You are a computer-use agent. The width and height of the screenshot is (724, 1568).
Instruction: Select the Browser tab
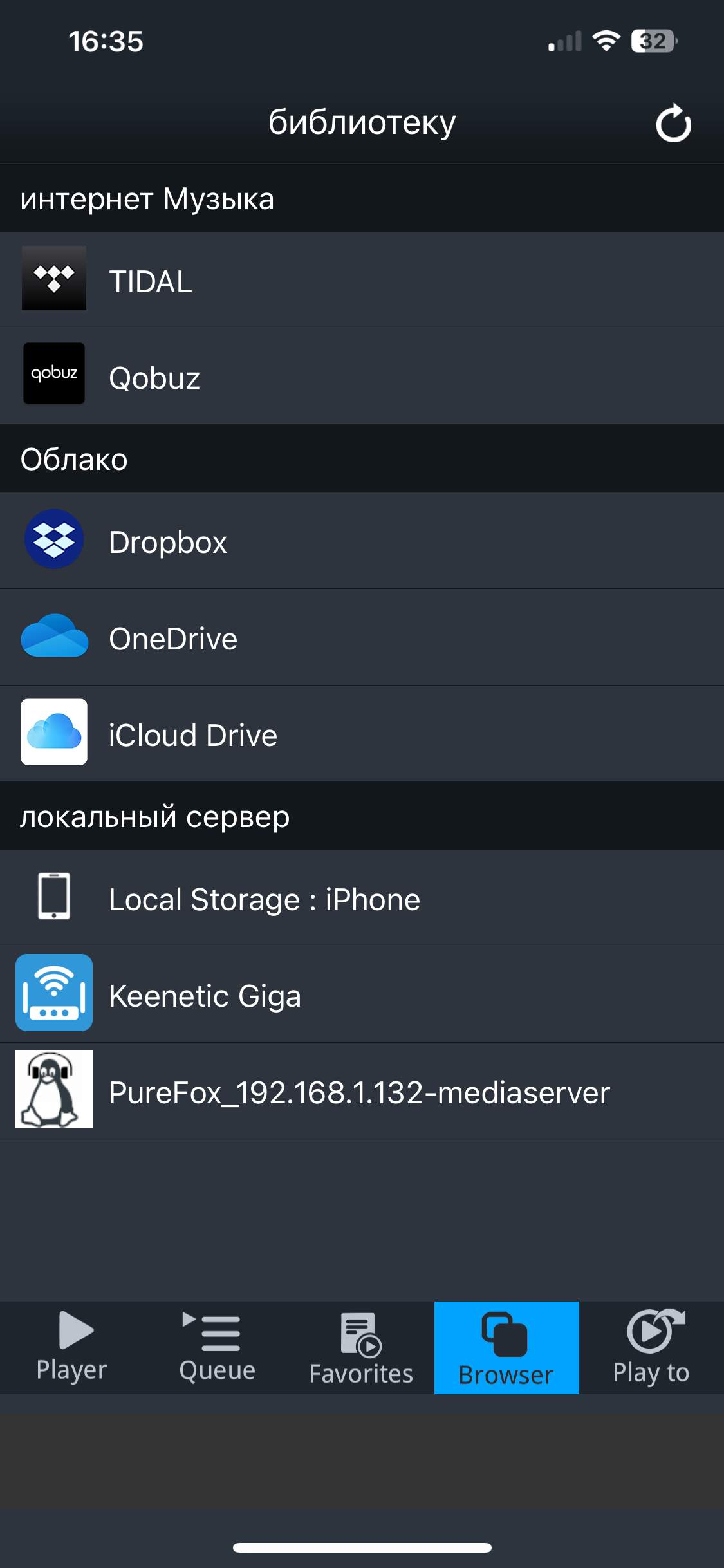pyautogui.click(x=506, y=1347)
